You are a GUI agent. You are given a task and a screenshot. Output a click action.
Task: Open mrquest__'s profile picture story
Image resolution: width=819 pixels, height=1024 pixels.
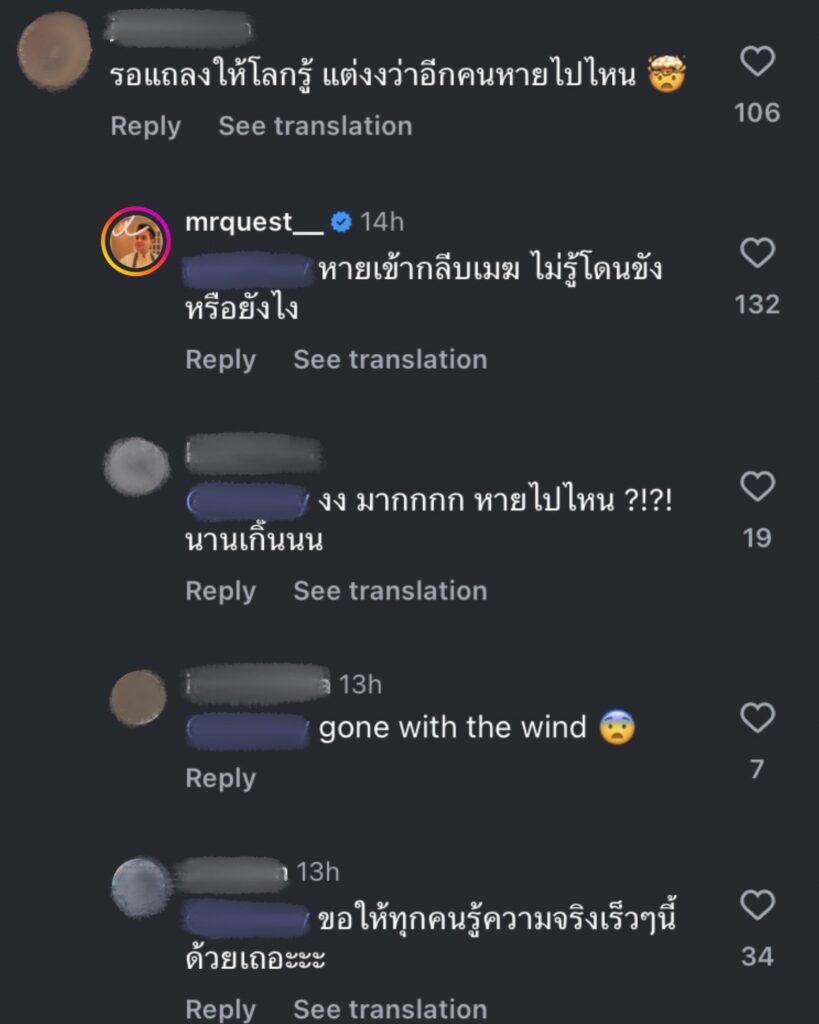click(136, 241)
